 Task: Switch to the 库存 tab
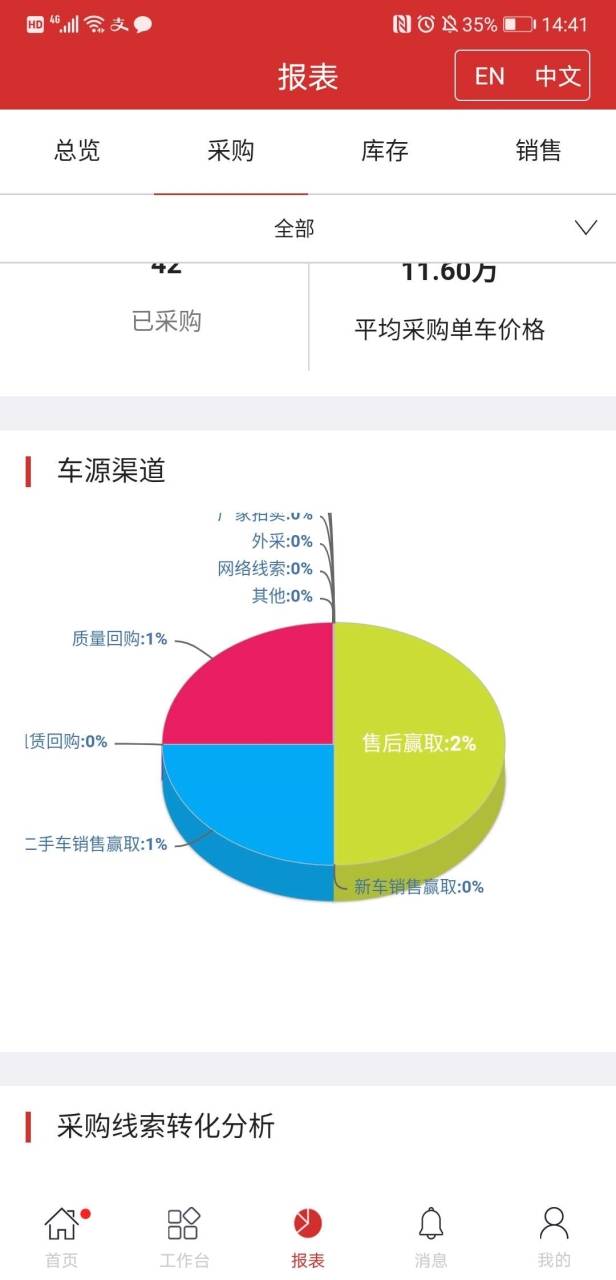point(385,151)
